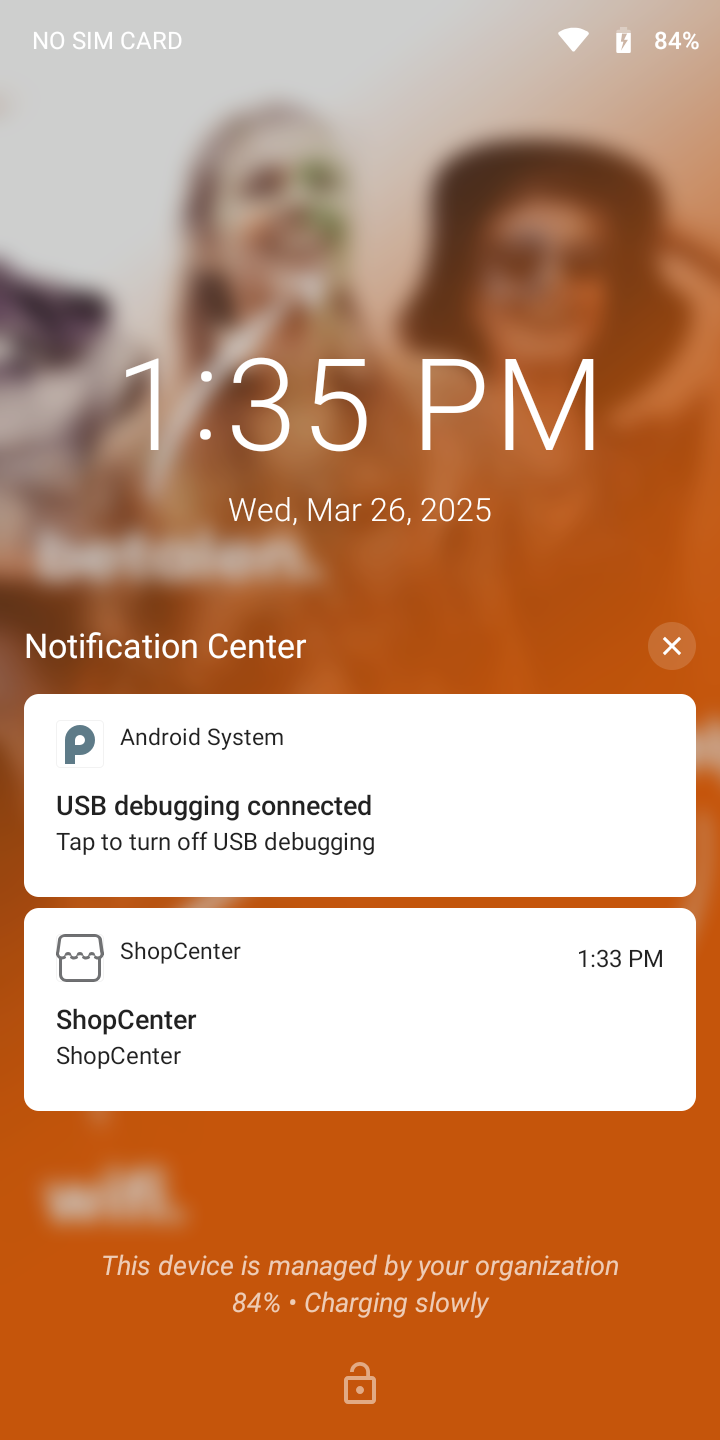Select the Wed, Mar 26, 2025 date
This screenshot has height=1440, width=720.
tap(360, 509)
